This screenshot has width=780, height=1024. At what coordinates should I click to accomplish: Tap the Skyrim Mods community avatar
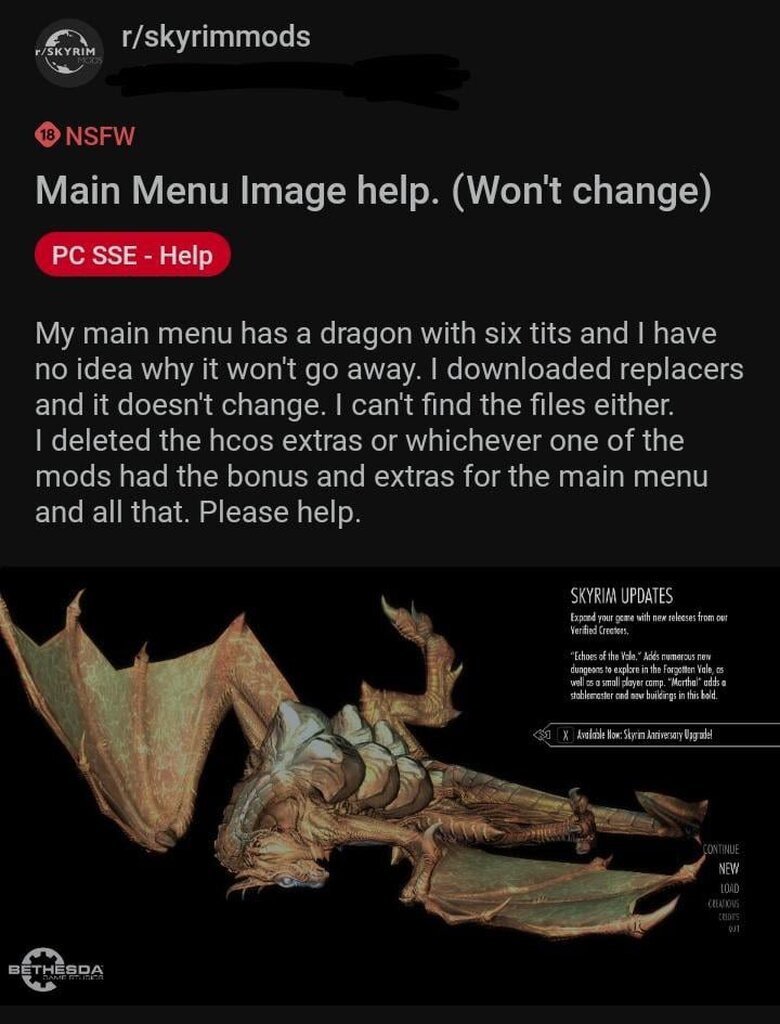click(x=68, y=52)
